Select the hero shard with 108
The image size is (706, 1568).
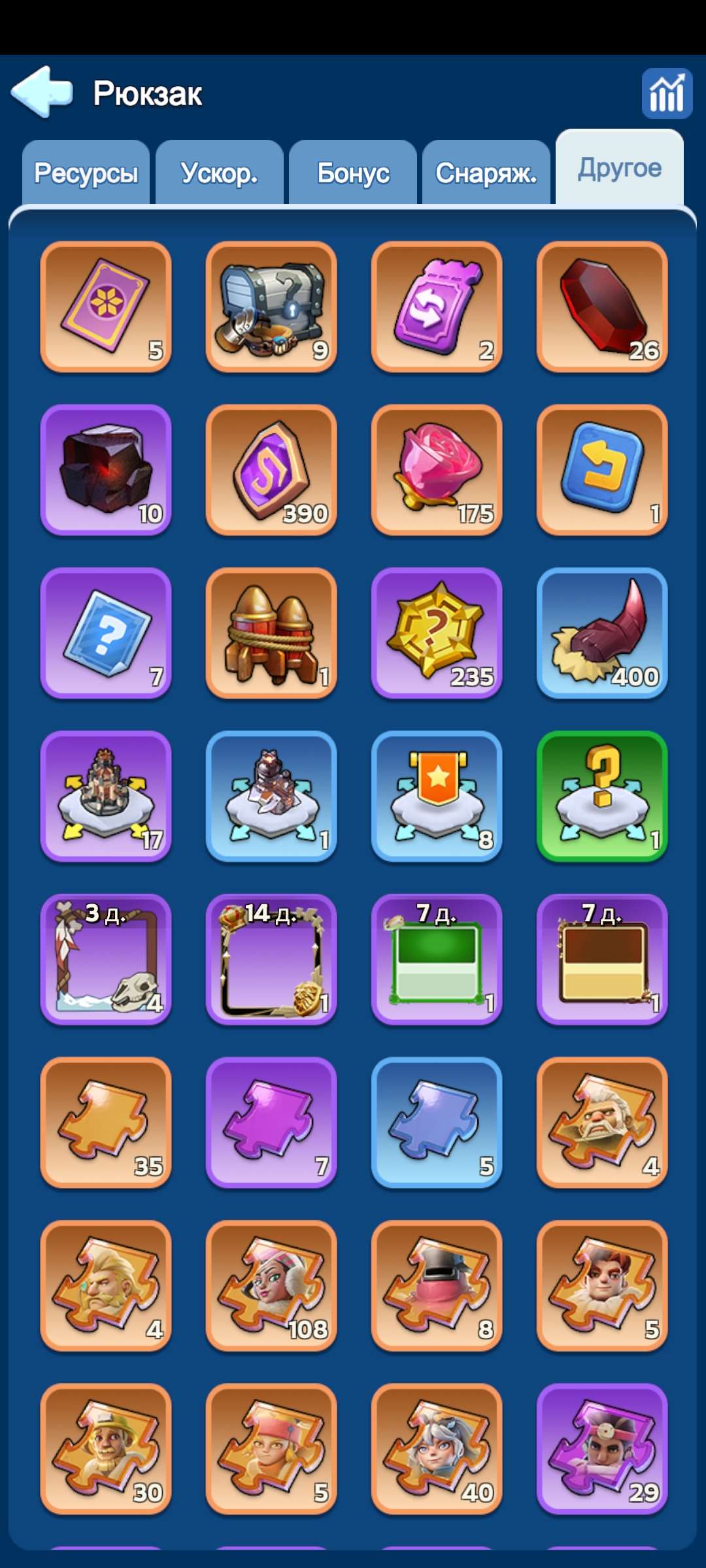(x=271, y=1285)
